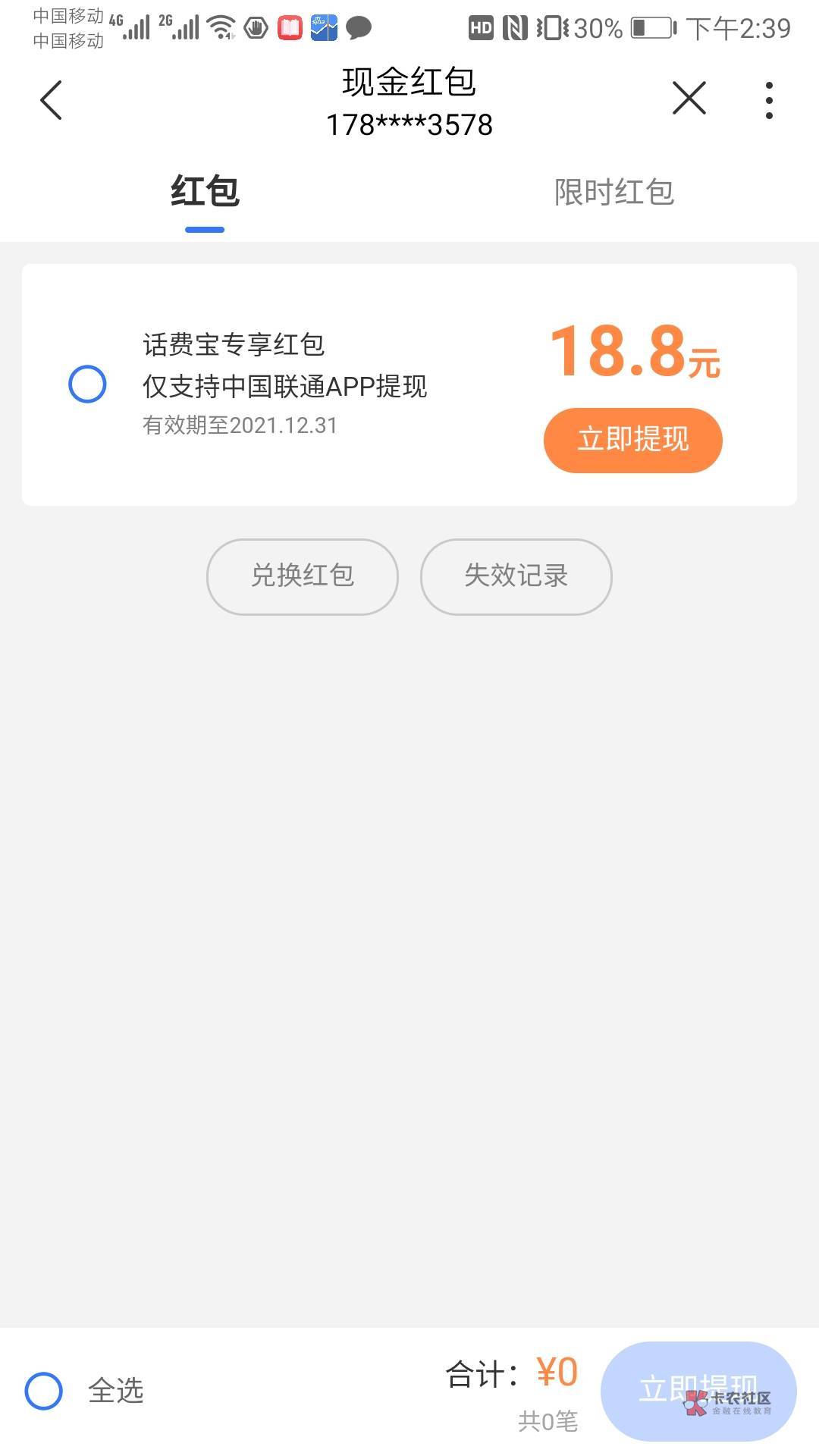Check the 全选 circle
The width and height of the screenshot is (819, 1456).
click(43, 1391)
